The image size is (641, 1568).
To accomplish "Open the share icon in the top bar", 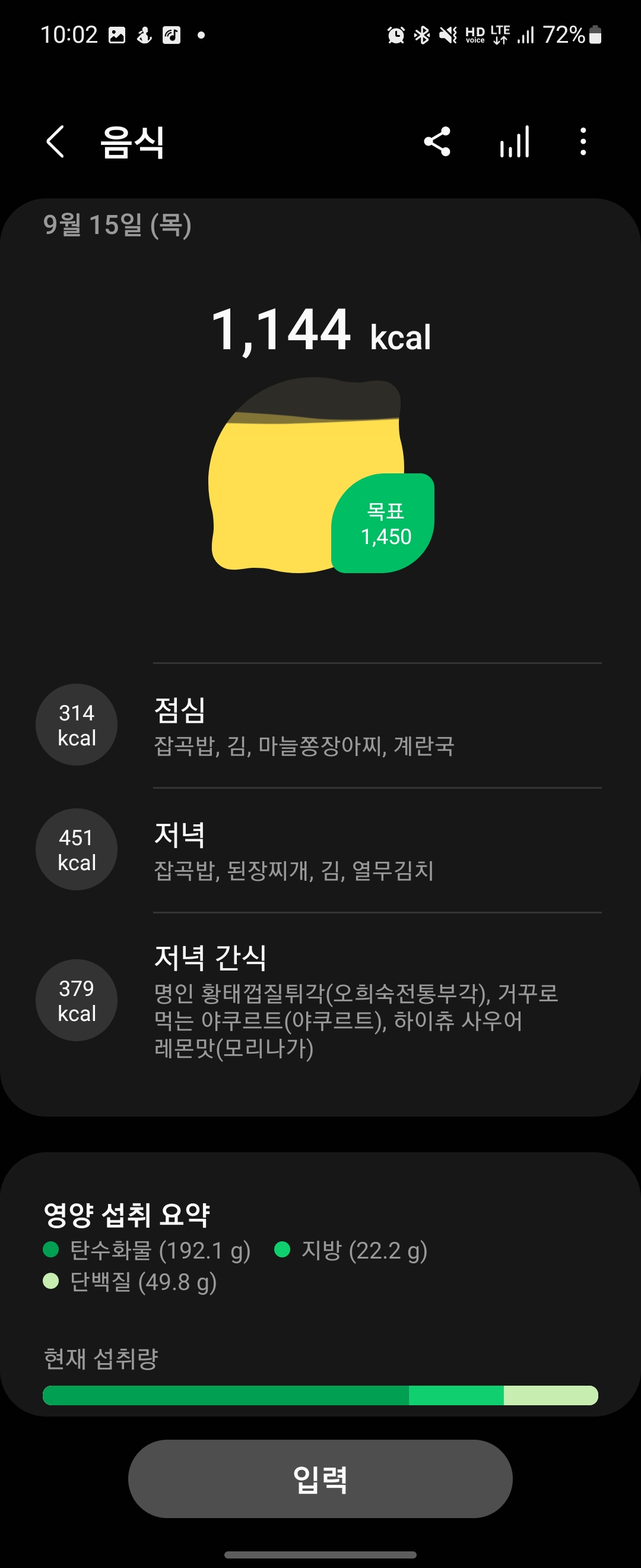I will click(x=437, y=141).
